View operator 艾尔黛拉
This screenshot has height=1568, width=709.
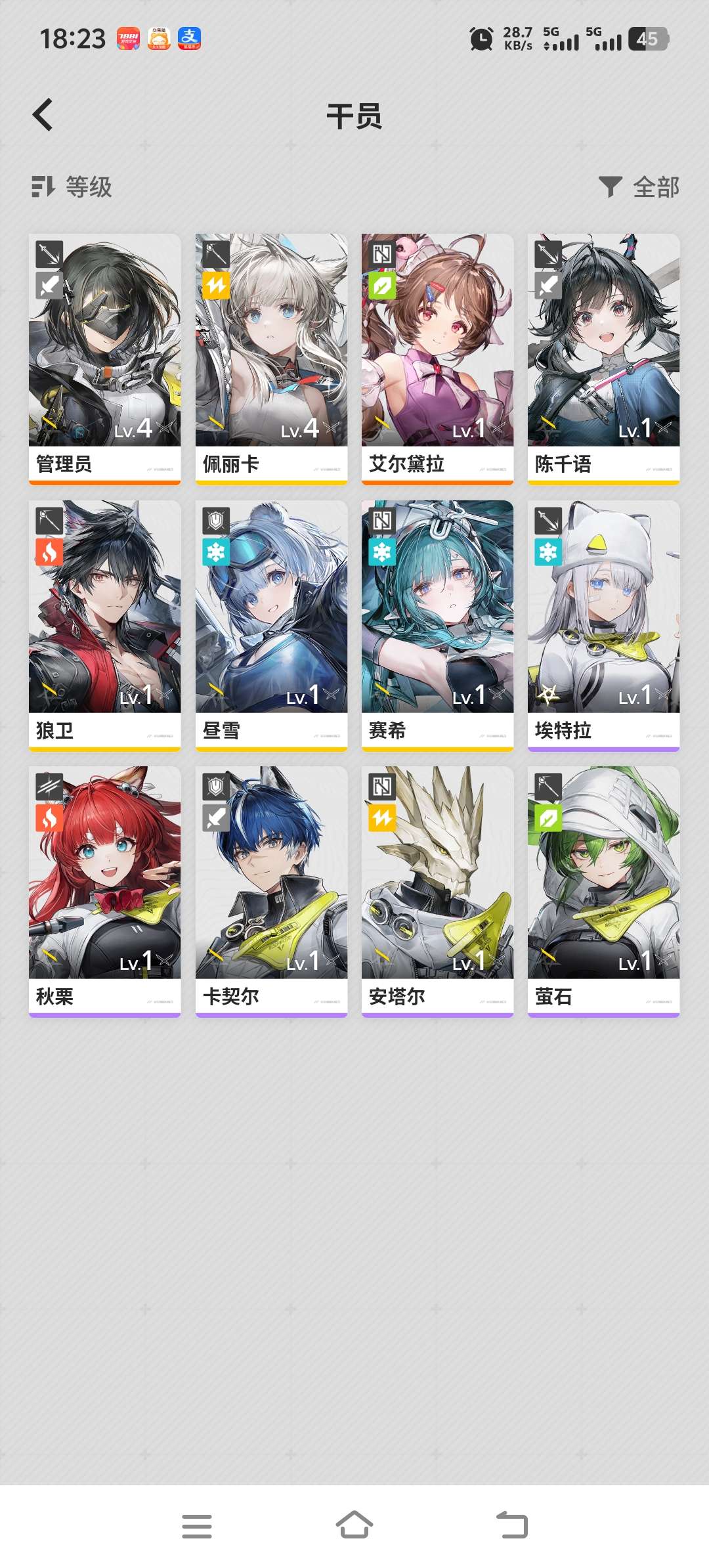point(437,359)
